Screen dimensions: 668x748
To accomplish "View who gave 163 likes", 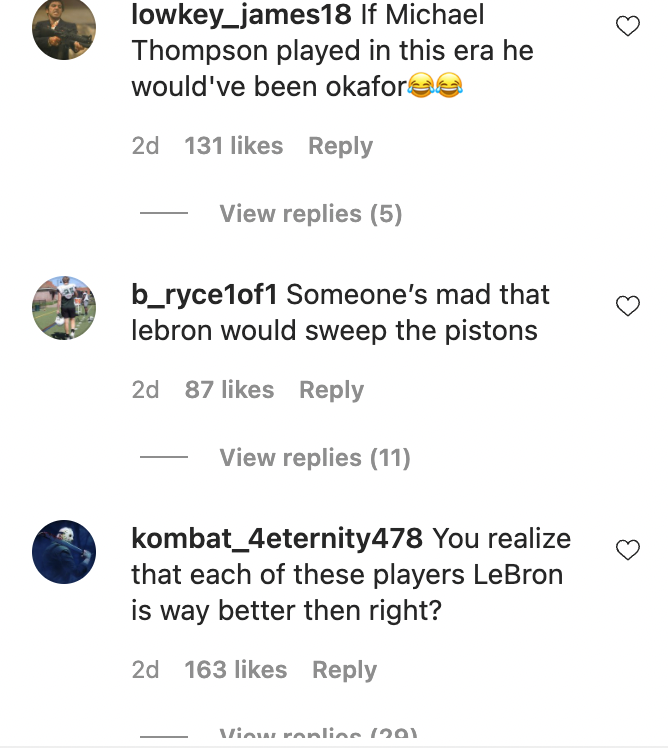I will [x=236, y=670].
